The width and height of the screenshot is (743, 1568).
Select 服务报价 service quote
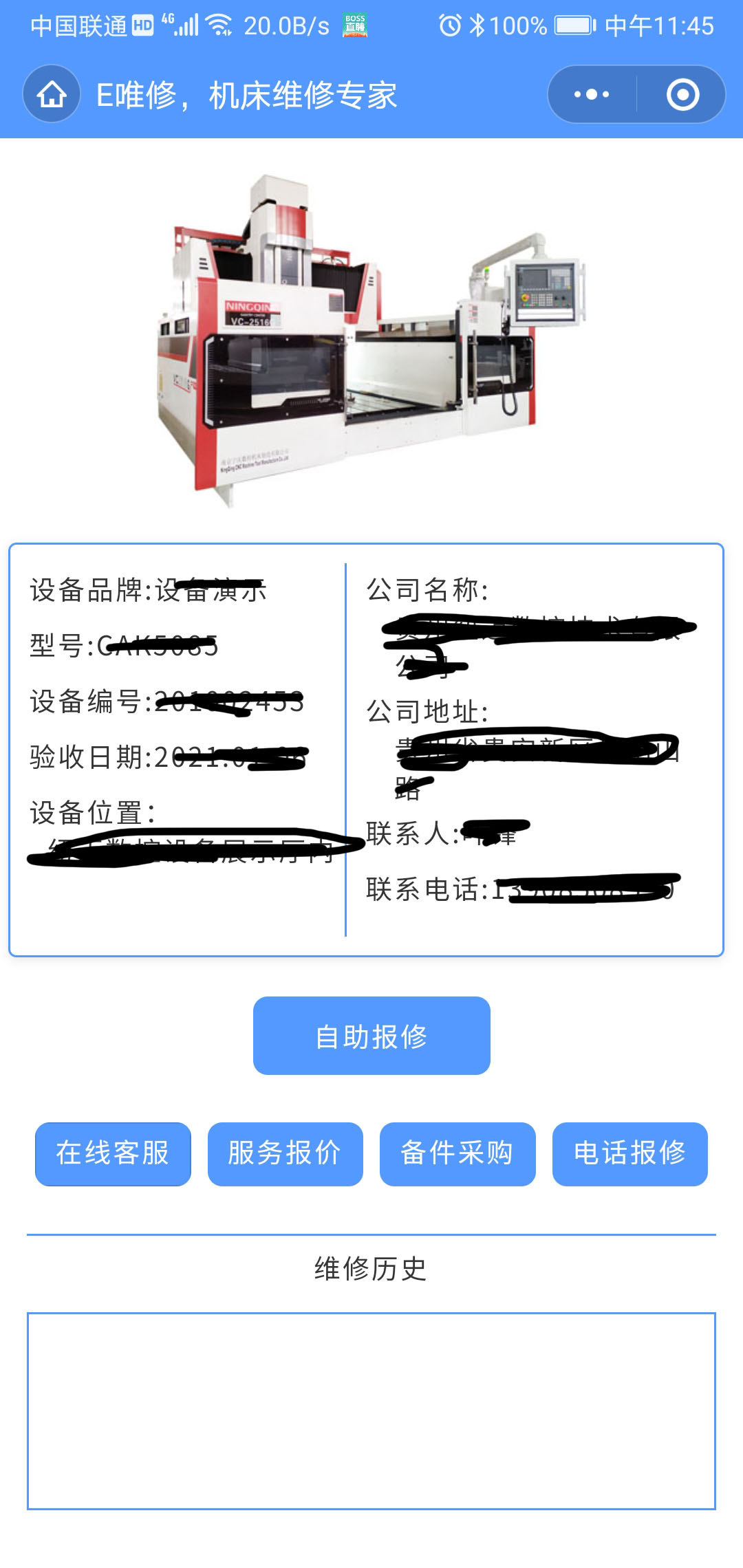[x=285, y=1154]
